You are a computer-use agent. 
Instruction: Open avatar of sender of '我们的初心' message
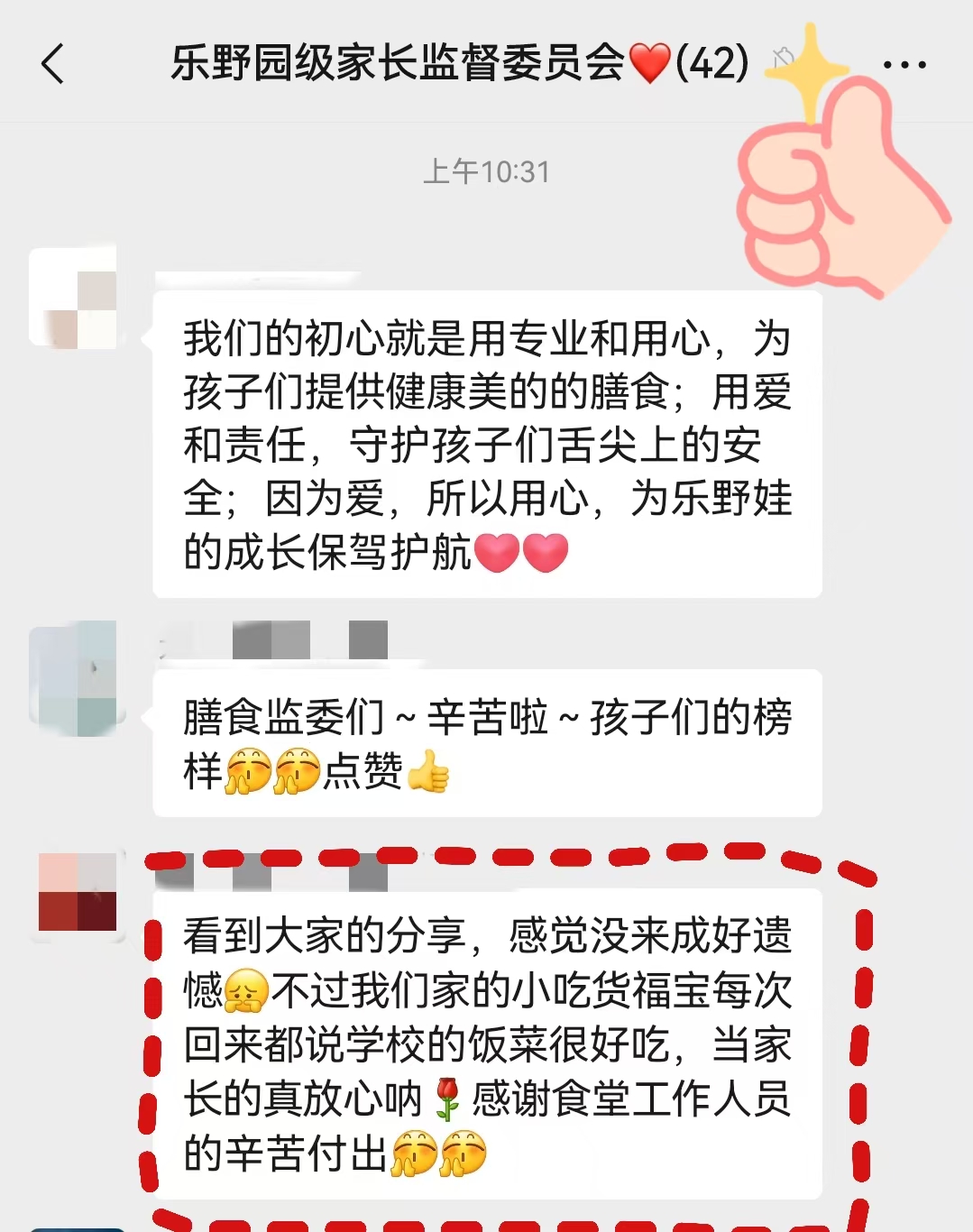pyautogui.click(x=74, y=299)
